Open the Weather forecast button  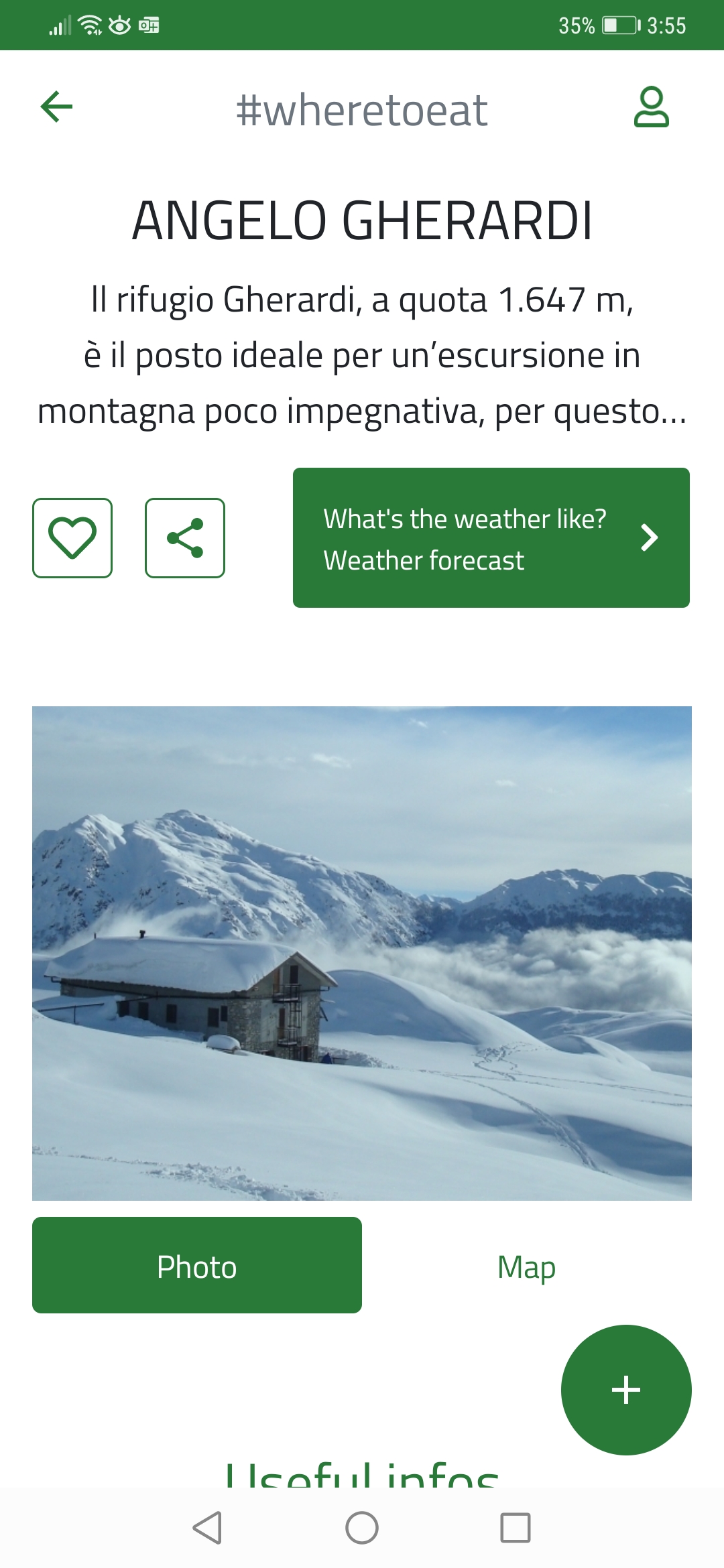[491, 538]
